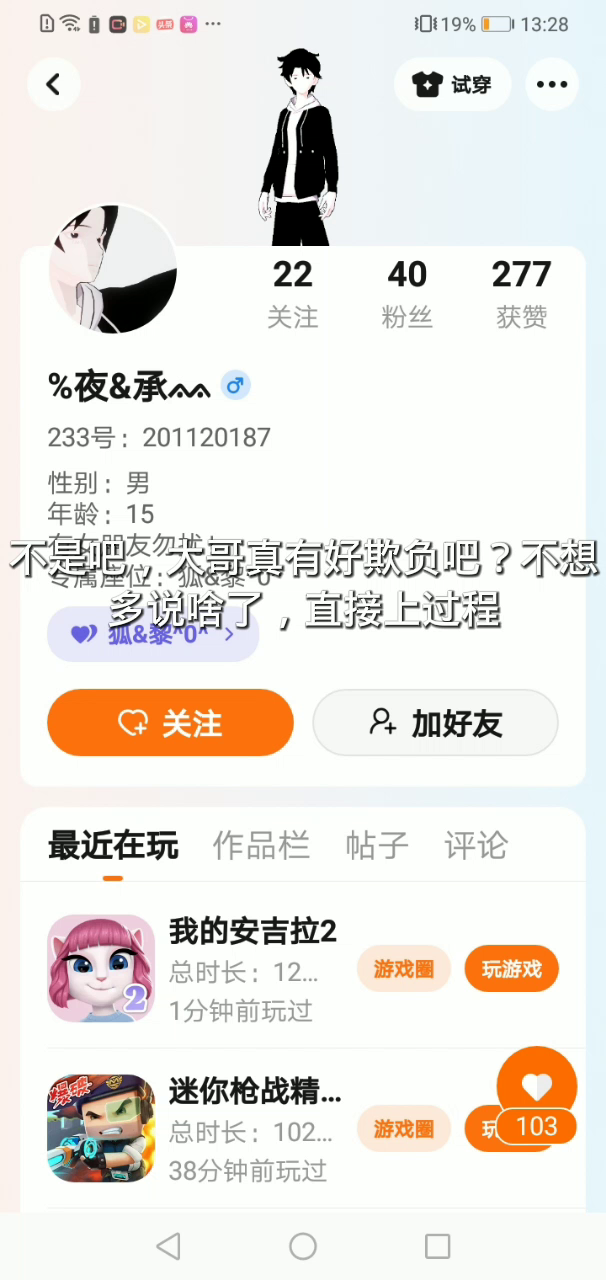
Task: View the 22 关注 following list
Action: point(292,293)
